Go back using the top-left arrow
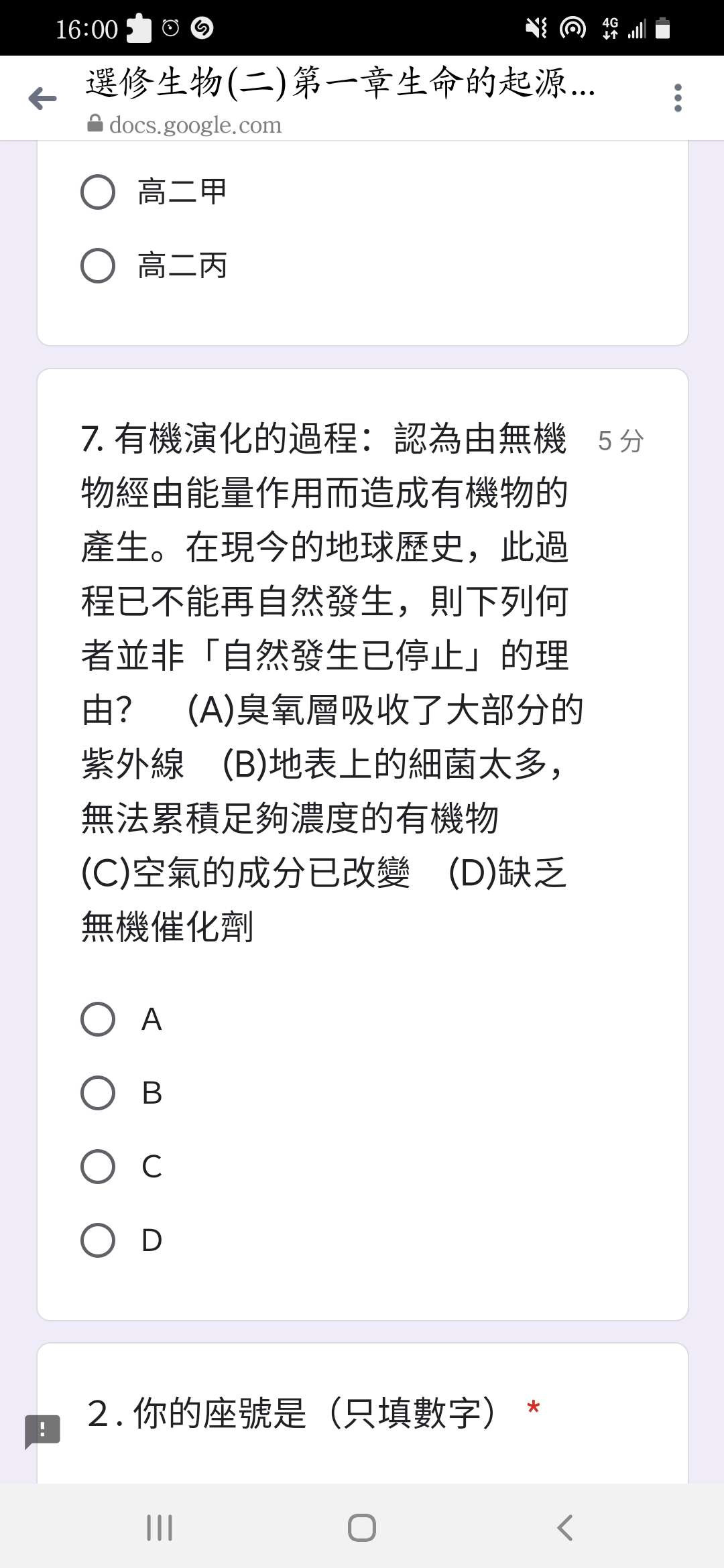Image resolution: width=724 pixels, height=1568 pixels. (42, 99)
